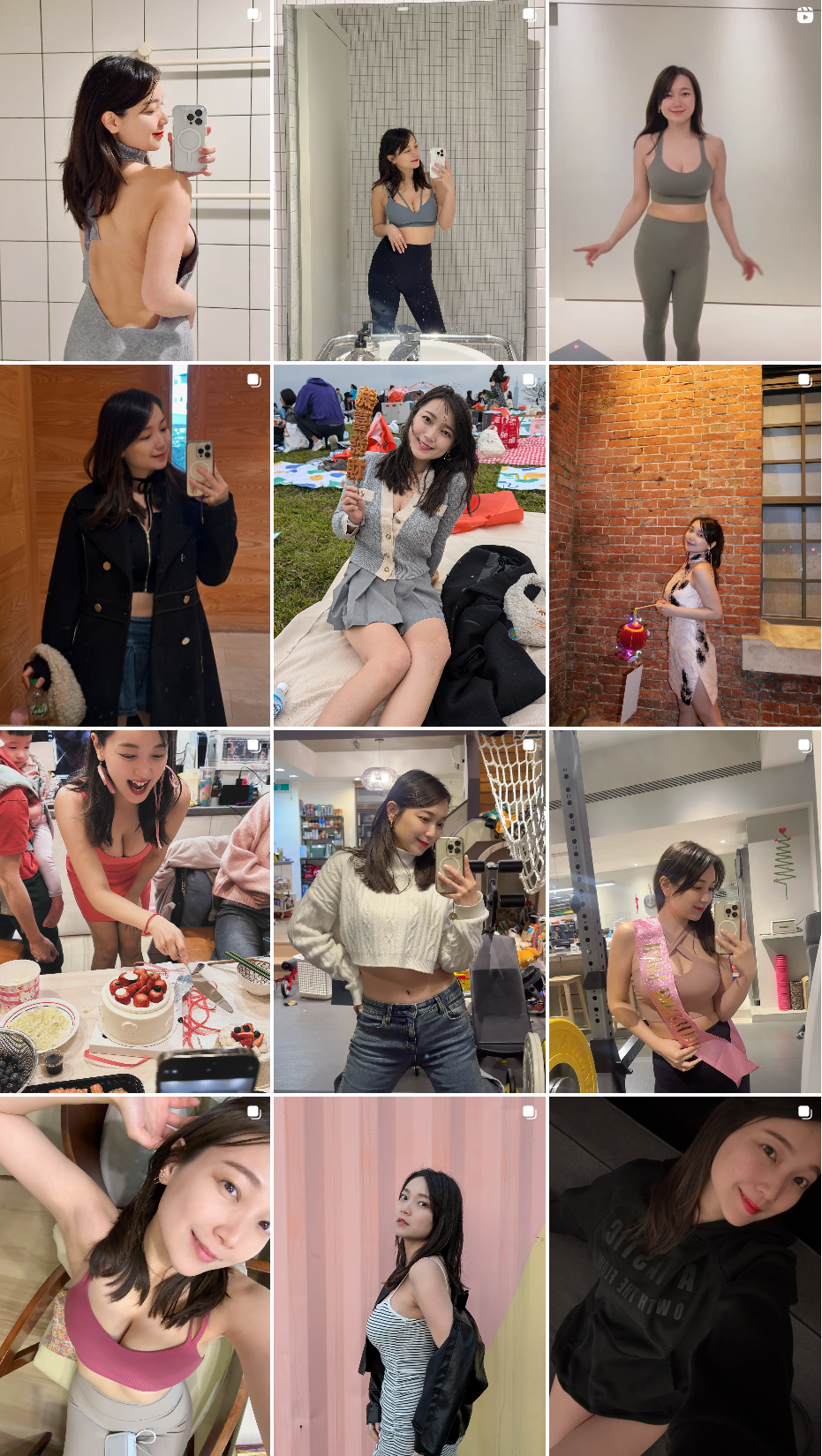Open the backless gray top mirror selfie post
The width and height of the screenshot is (822, 1456).
135,181
